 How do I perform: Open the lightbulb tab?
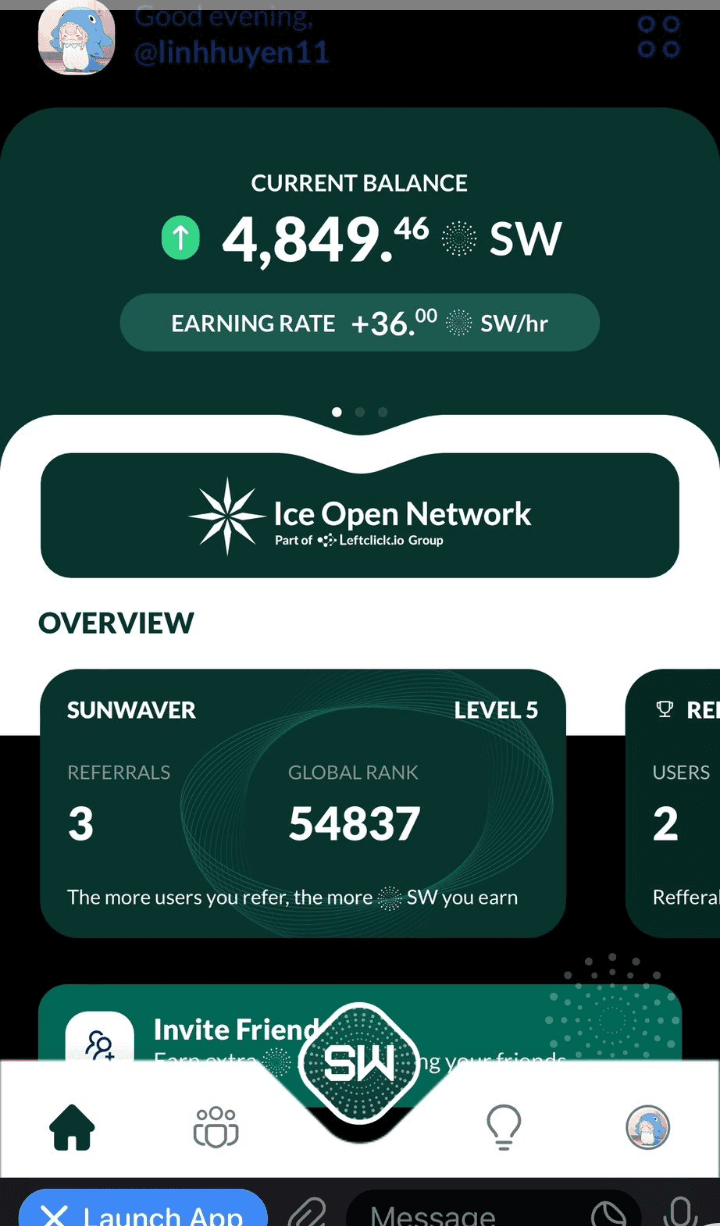coord(503,1127)
